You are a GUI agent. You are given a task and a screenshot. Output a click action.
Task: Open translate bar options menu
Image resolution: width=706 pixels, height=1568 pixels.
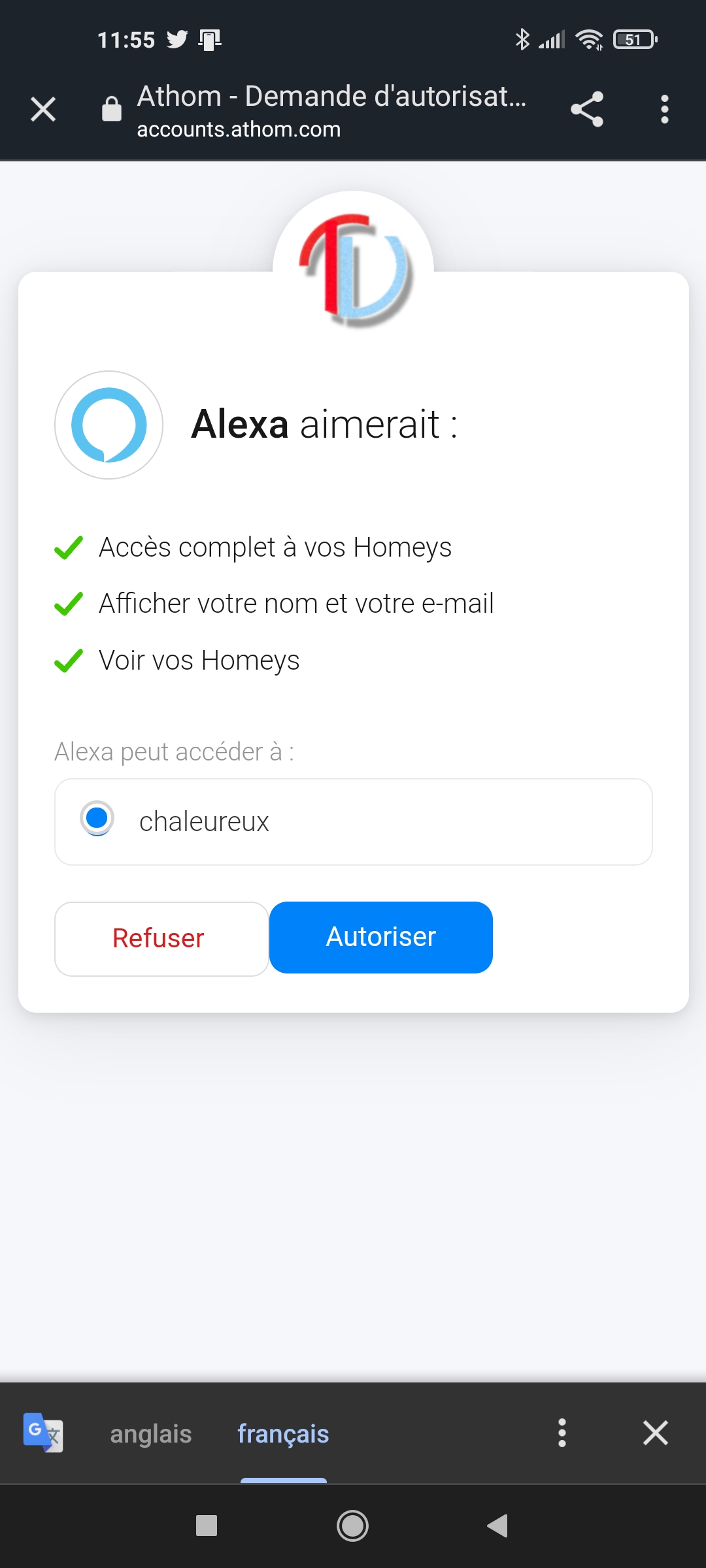pos(562,1433)
